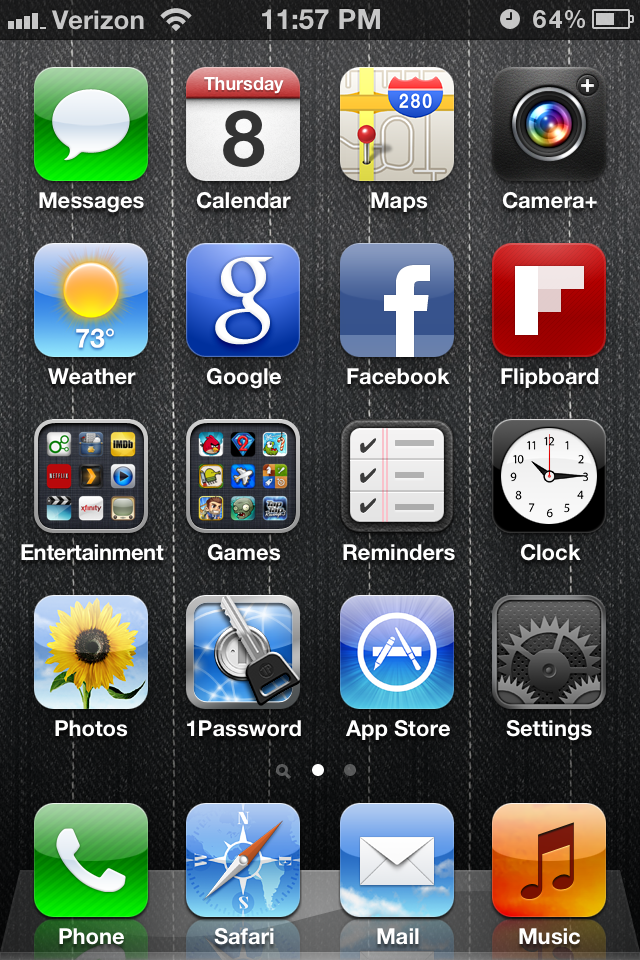This screenshot has height=960, width=640.
Task: Open the Reminders app
Action: pyautogui.click(x=397, y=477)
